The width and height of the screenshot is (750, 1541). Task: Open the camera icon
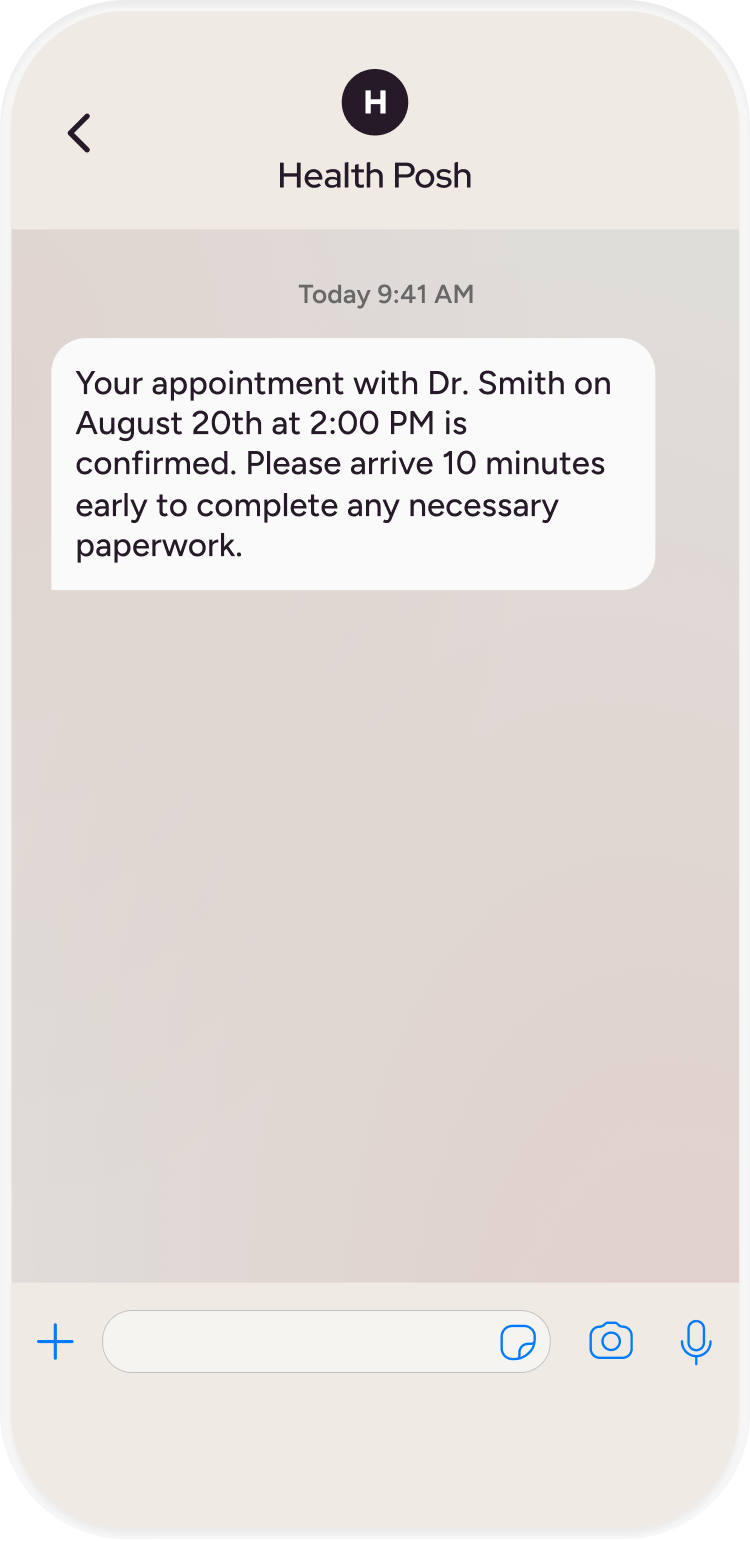[x=611, y=1341]
